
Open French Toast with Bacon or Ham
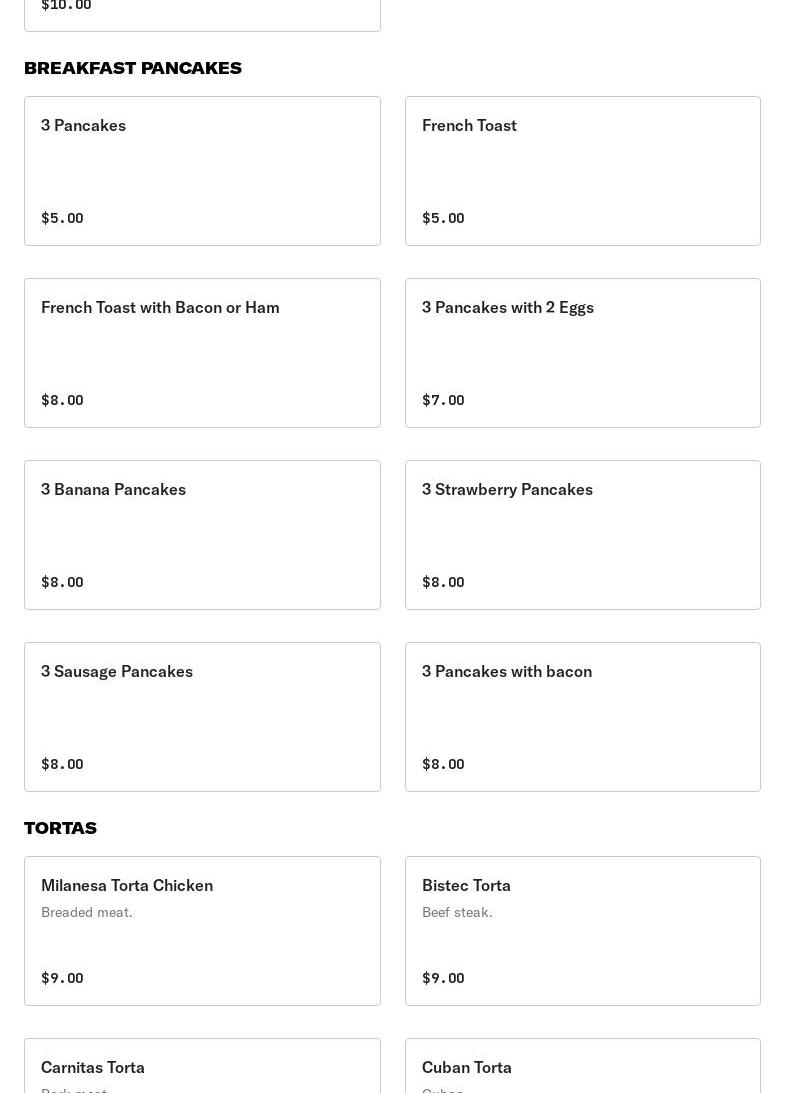click(202, 353)
